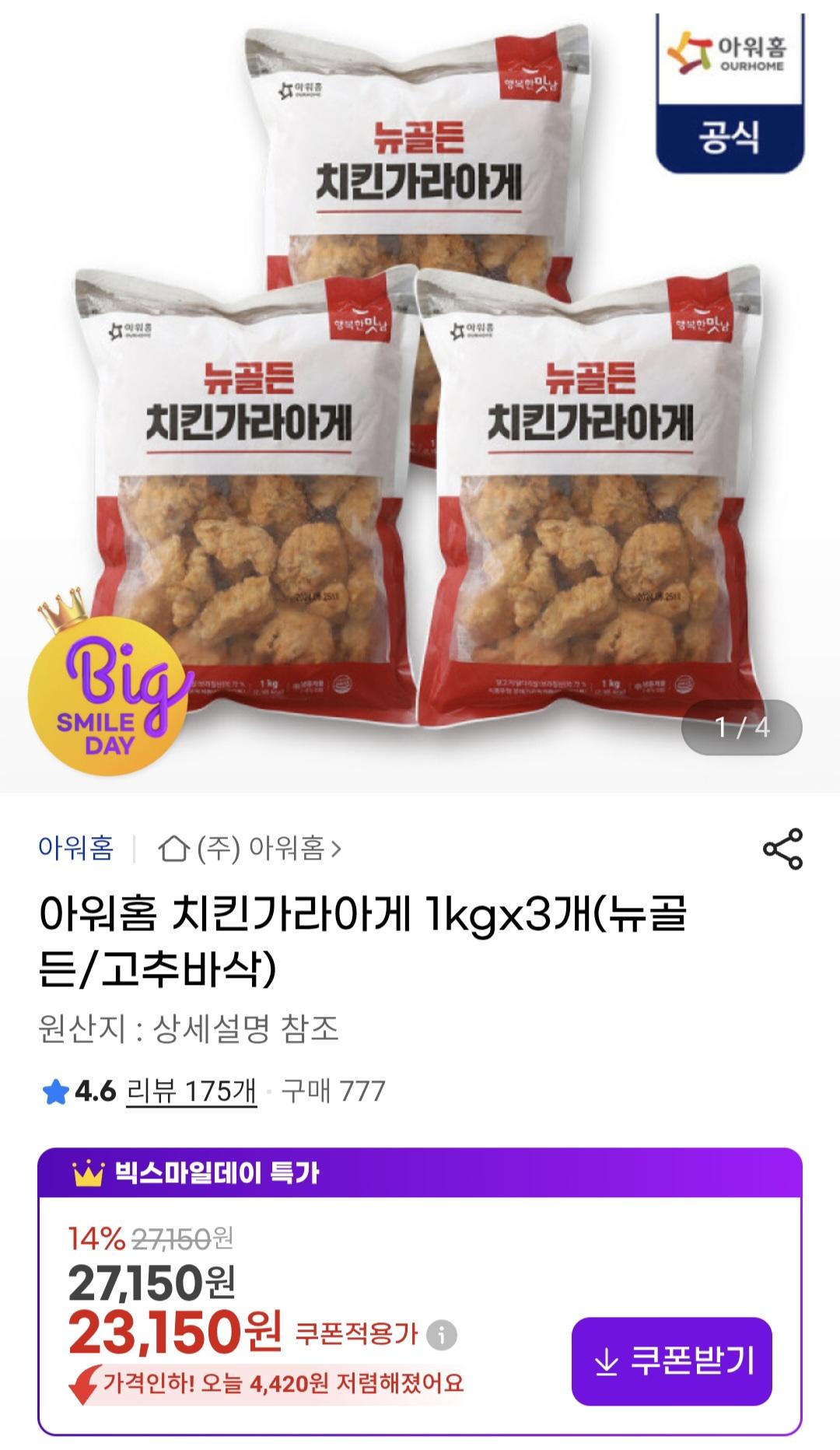
Task: Open the 리뷰 175개 reviews link
Action: click(x=191, y=1091)
